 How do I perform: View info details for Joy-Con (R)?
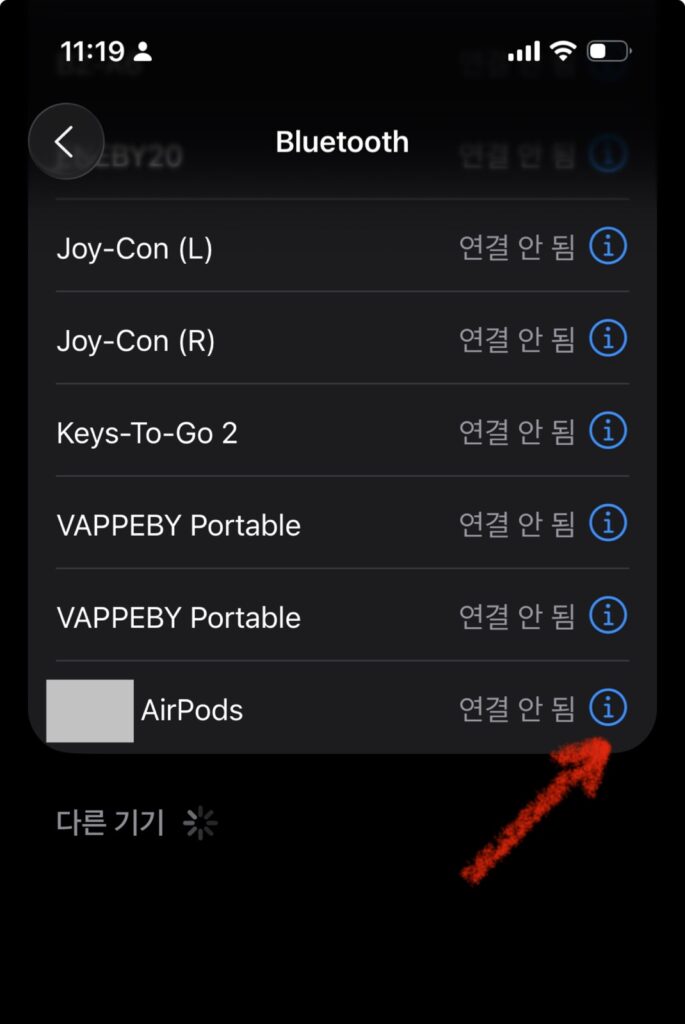607,339
